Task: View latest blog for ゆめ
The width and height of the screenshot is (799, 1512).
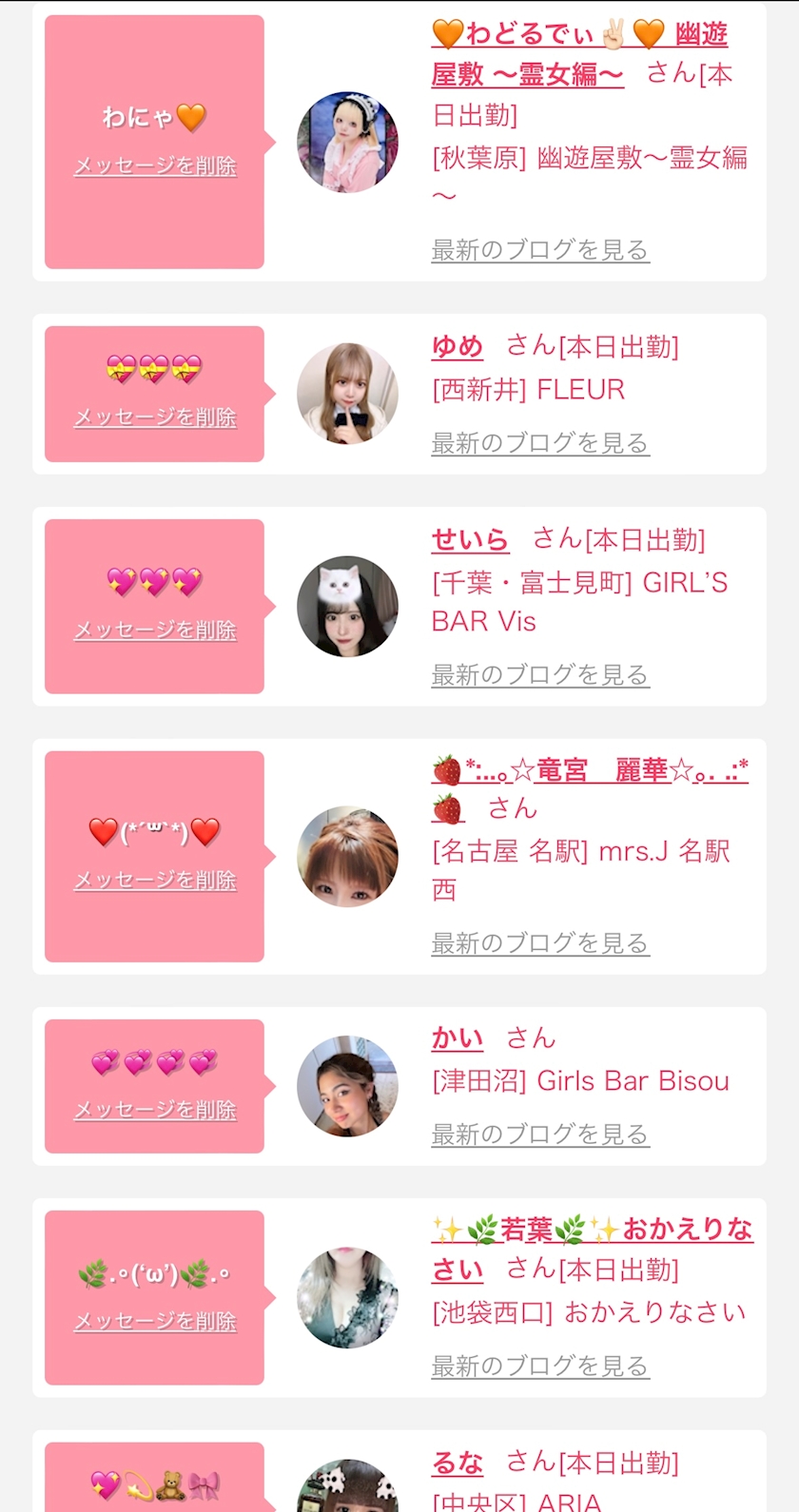Action: (x=540, y=443)
